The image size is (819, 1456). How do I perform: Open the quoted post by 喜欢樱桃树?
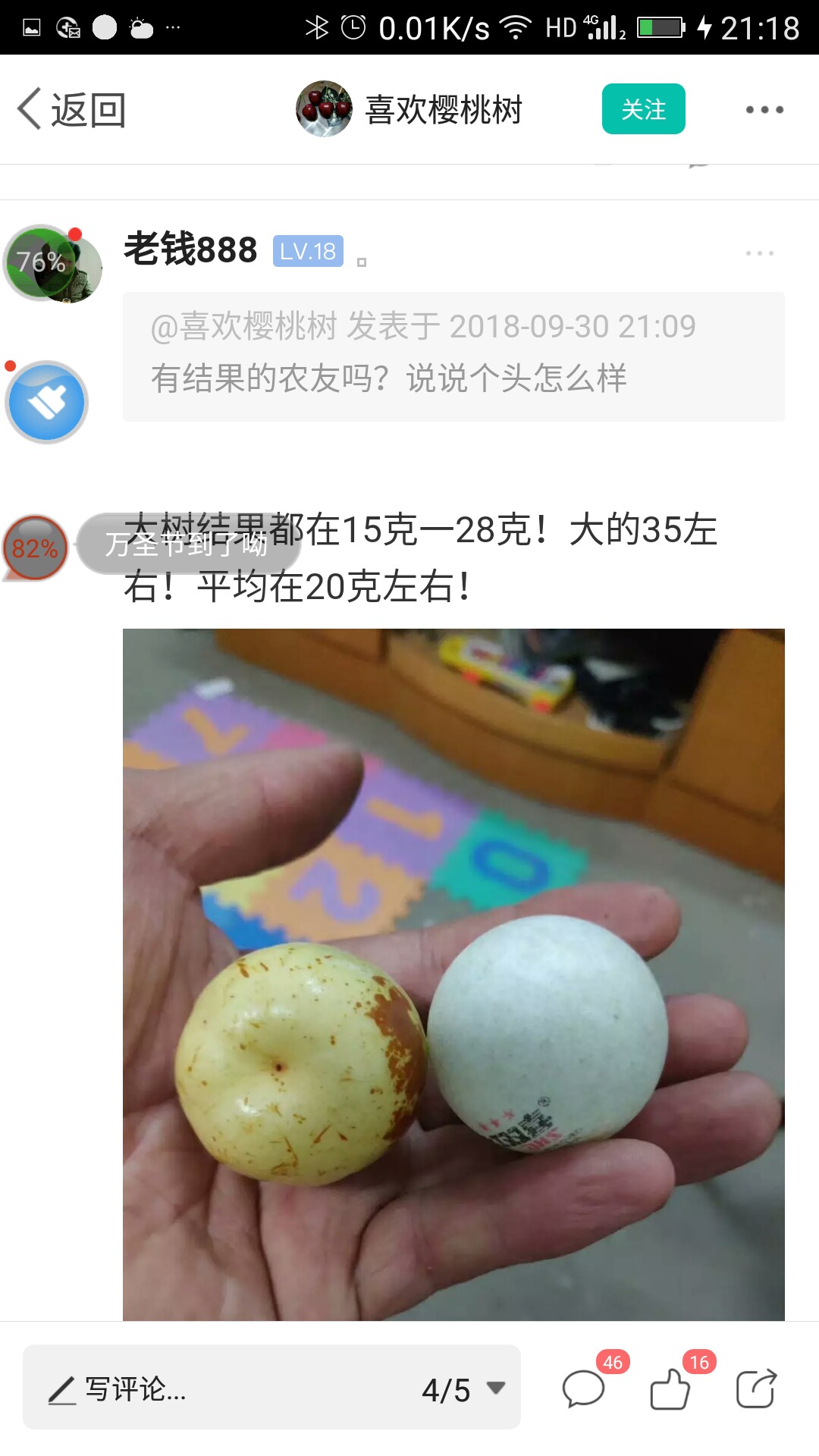point(453,356)
